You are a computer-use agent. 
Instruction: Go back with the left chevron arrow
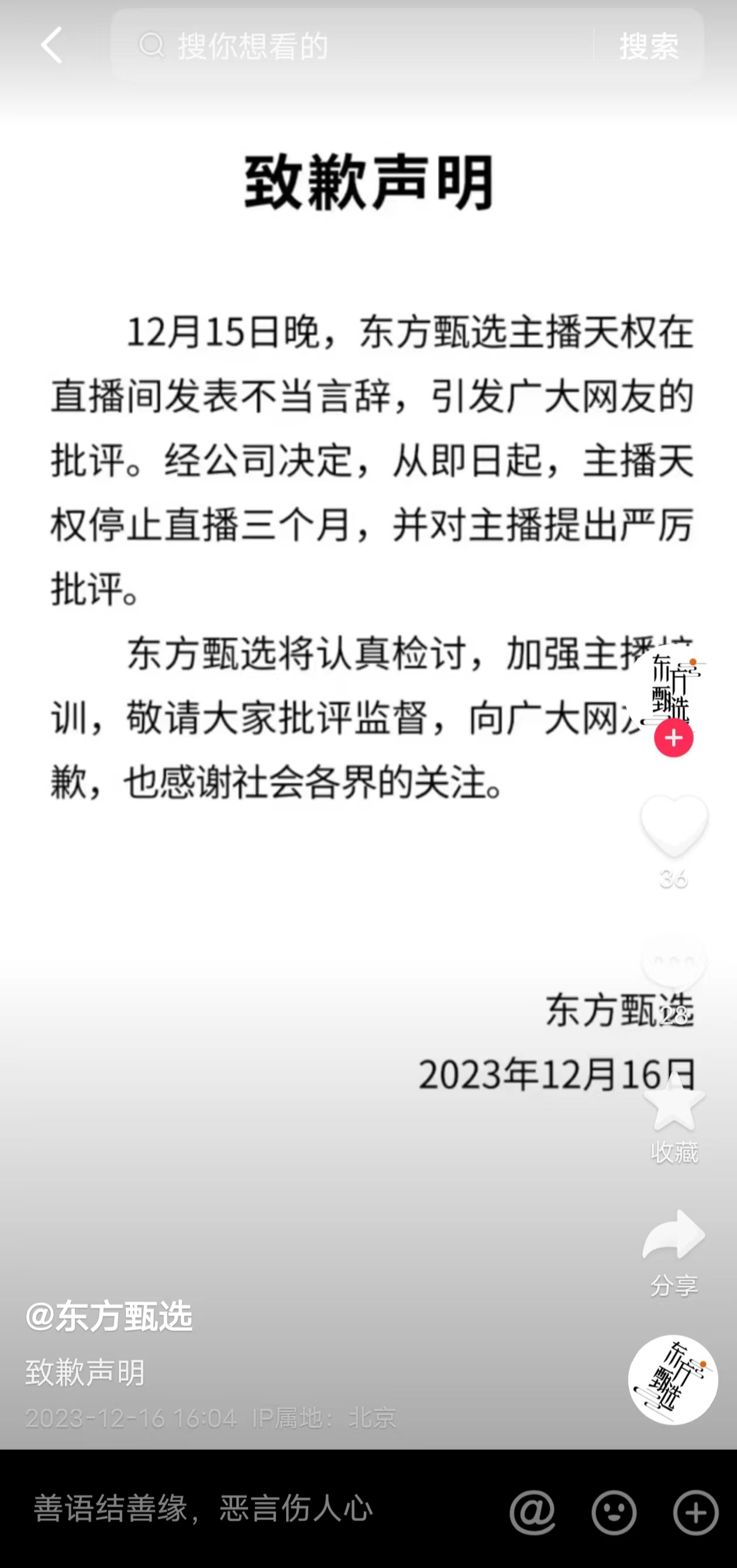tap(51, 47)
